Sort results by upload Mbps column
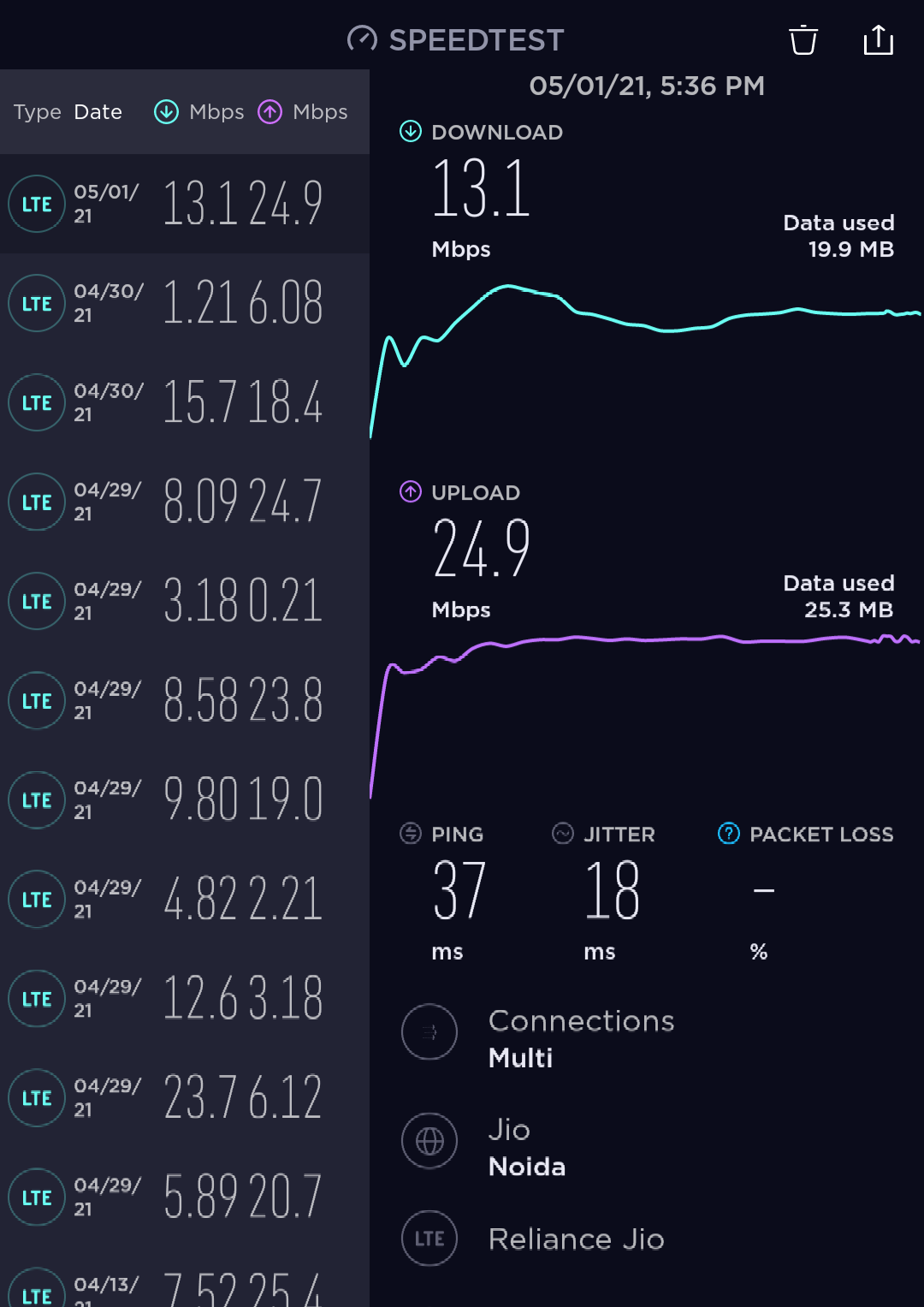This screenshot has height=1307, width=924. [x=303, y=112]
